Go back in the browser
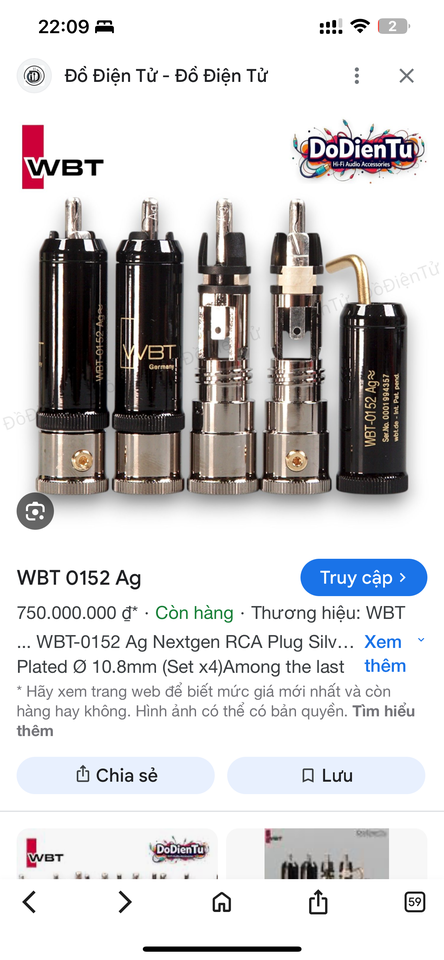 (x=29, y=902)
